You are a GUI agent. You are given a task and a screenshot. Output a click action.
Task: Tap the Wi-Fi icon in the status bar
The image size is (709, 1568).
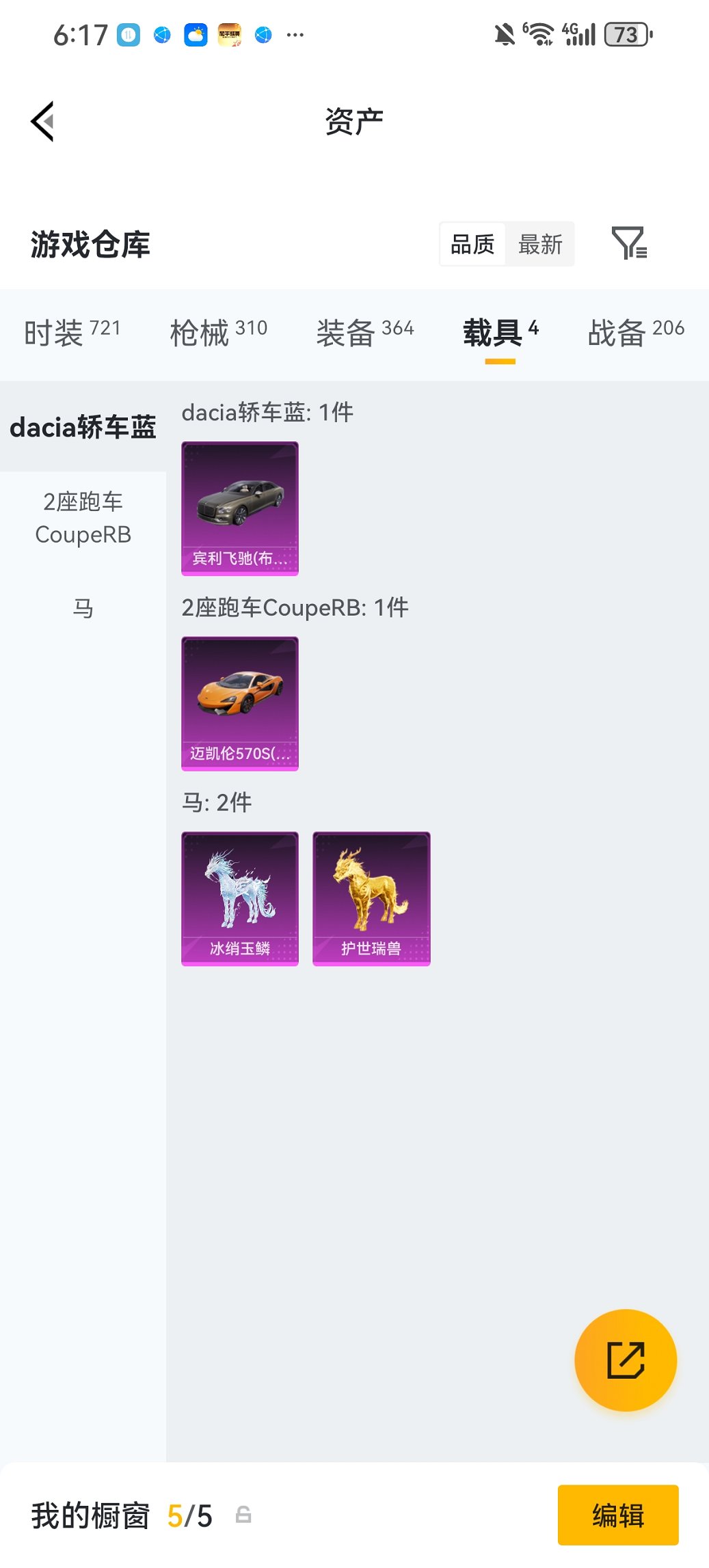point(539,33)
